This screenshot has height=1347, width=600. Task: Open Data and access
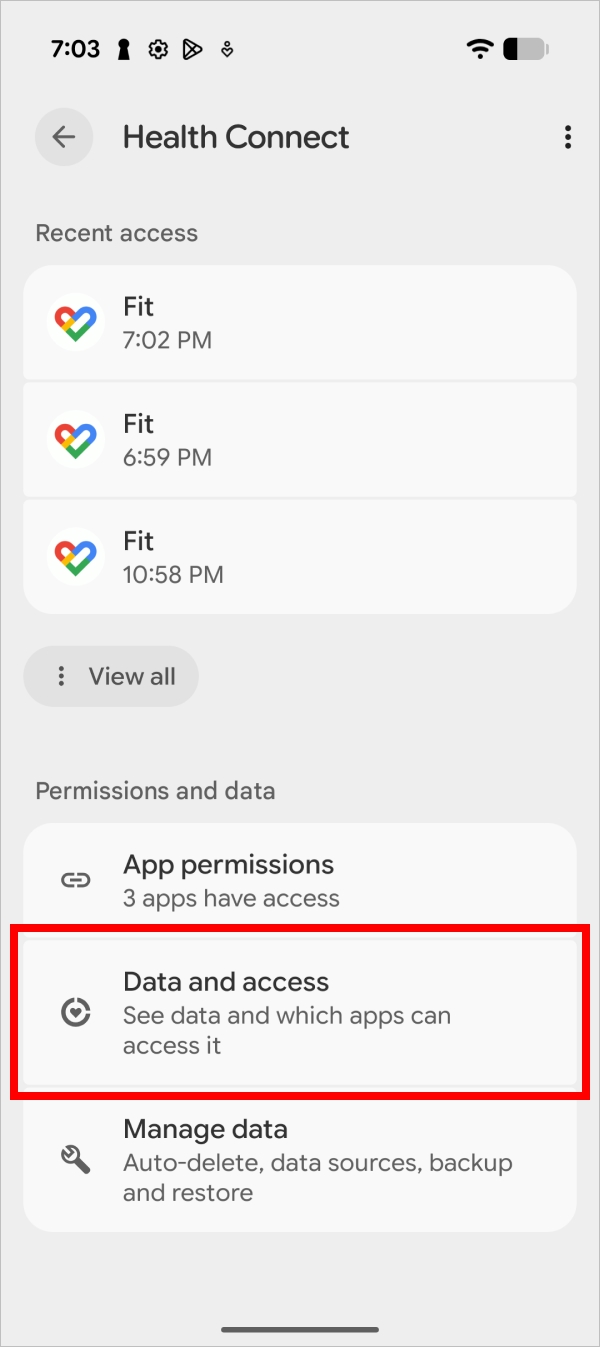tap(300, 1012)
